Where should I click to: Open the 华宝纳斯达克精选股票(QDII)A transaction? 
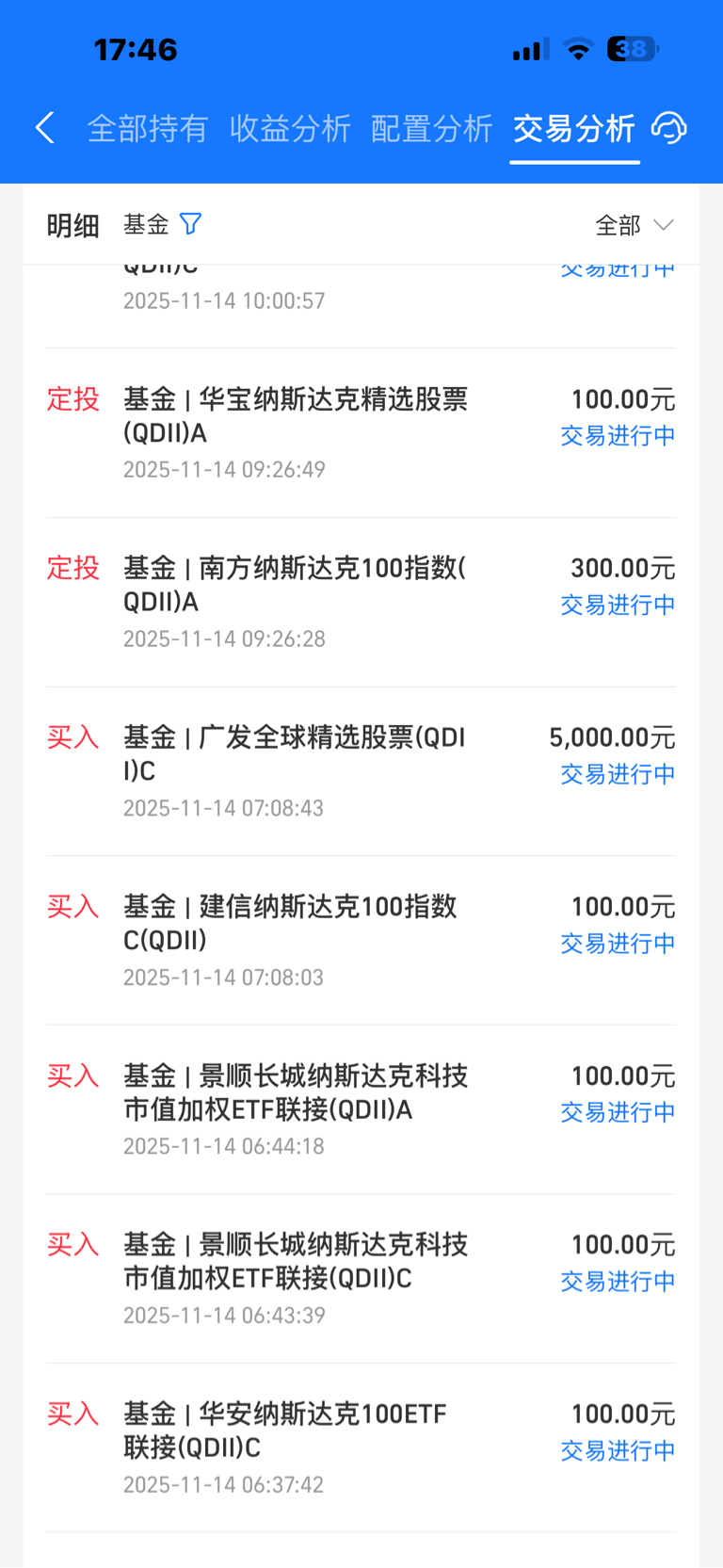361,433
